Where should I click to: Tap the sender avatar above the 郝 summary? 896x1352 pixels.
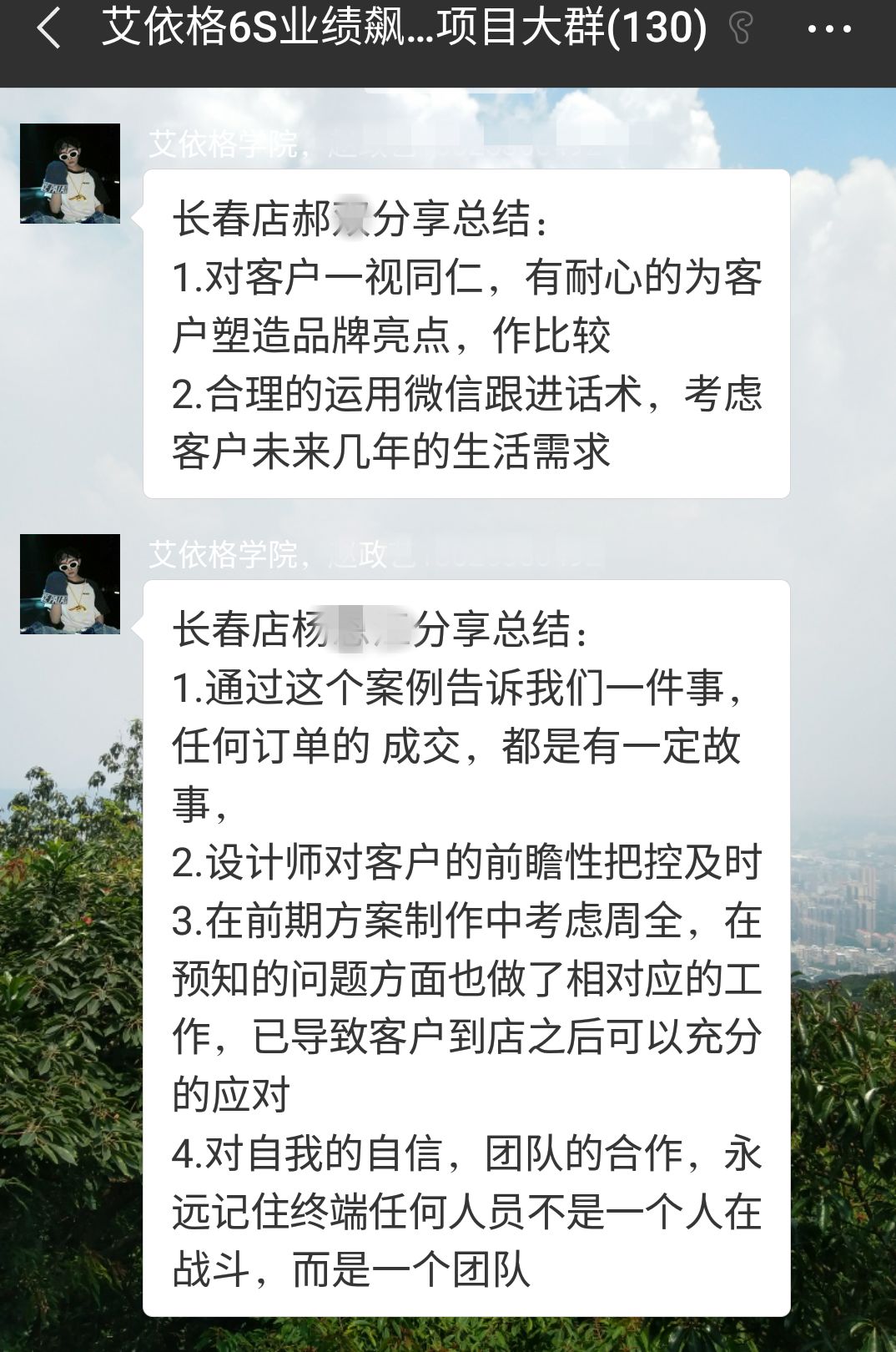(x=70, y=174)
